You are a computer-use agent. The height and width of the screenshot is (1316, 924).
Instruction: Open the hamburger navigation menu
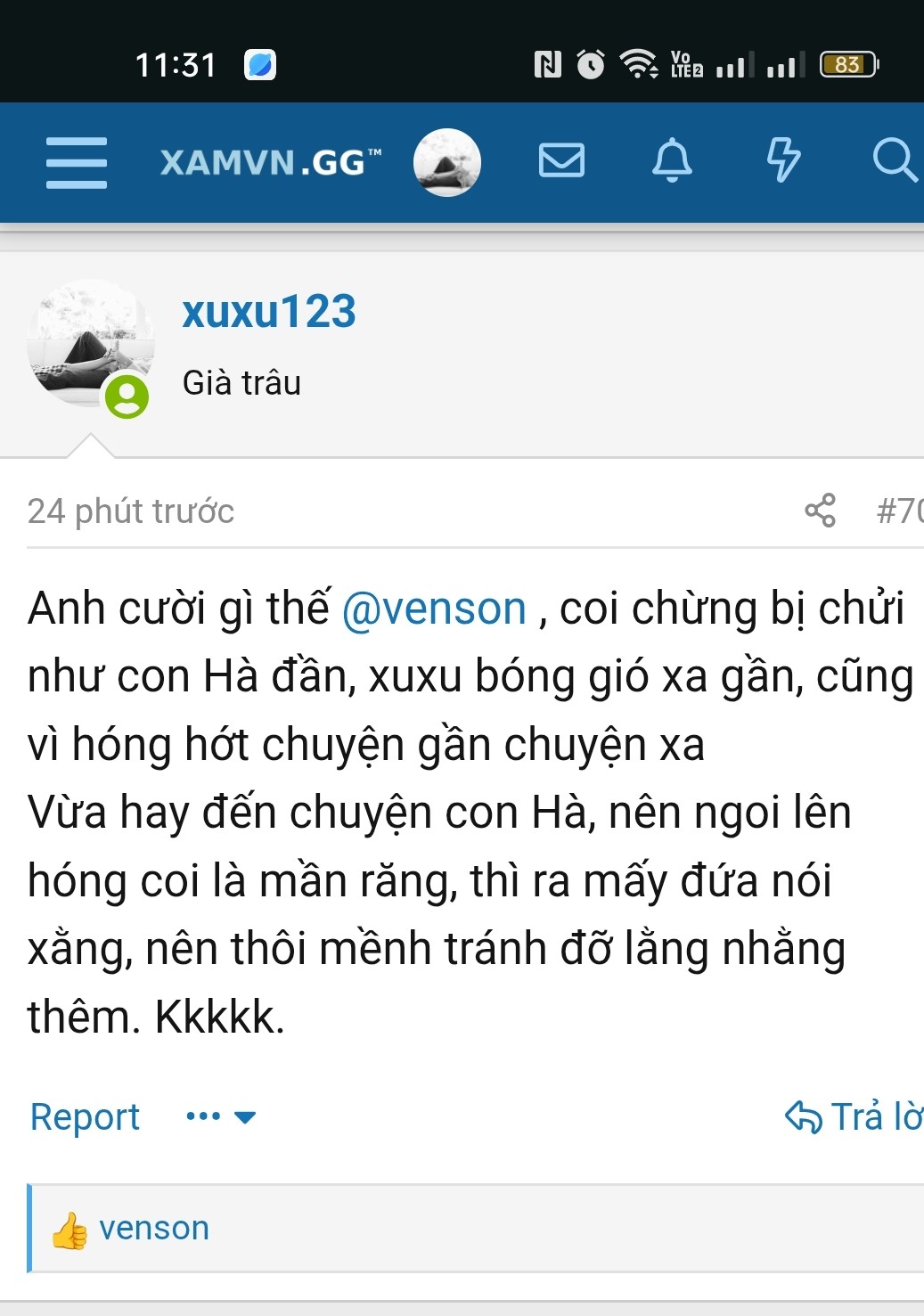point(77,162)
